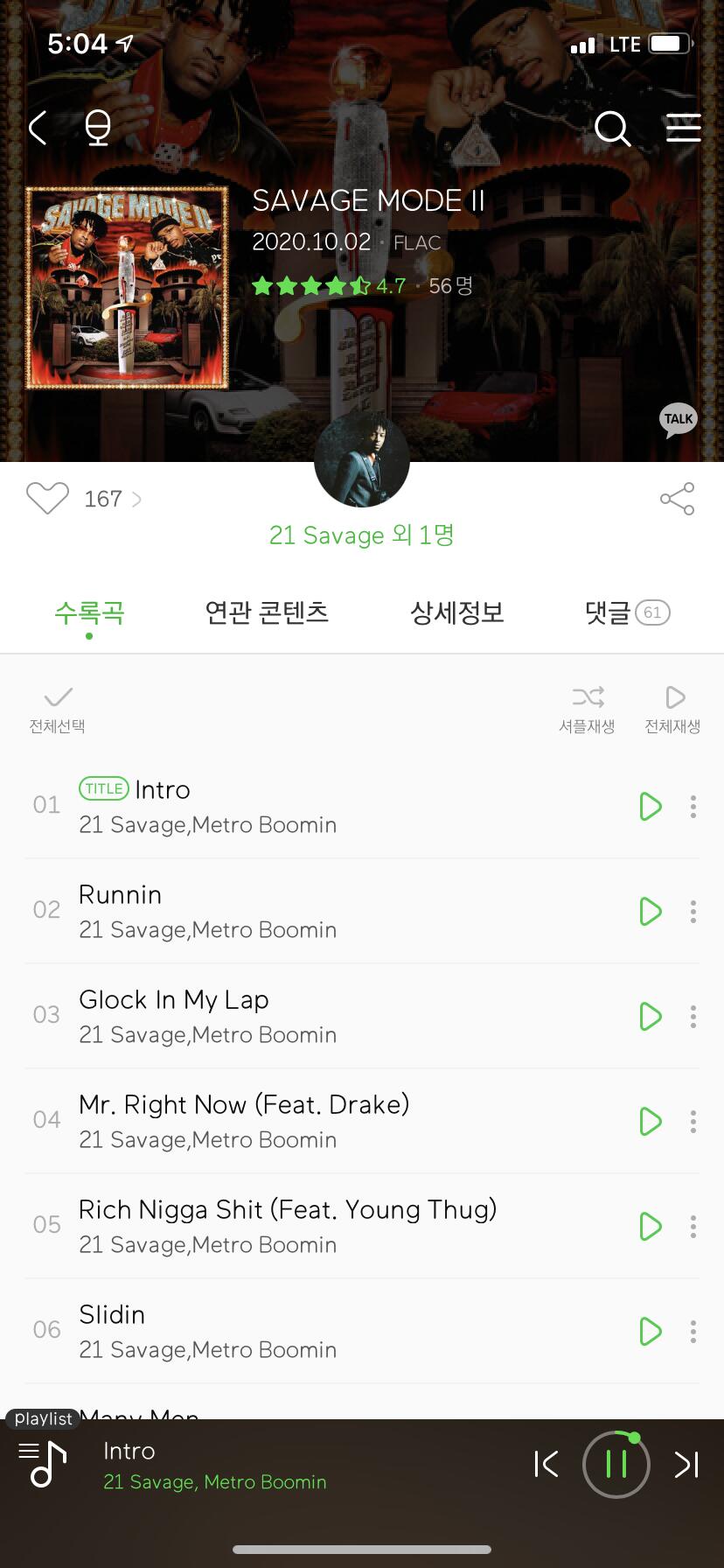This screenshot has height=1568, width=724.
Task: Open the hamburger menu
Action: click(683, 129)
